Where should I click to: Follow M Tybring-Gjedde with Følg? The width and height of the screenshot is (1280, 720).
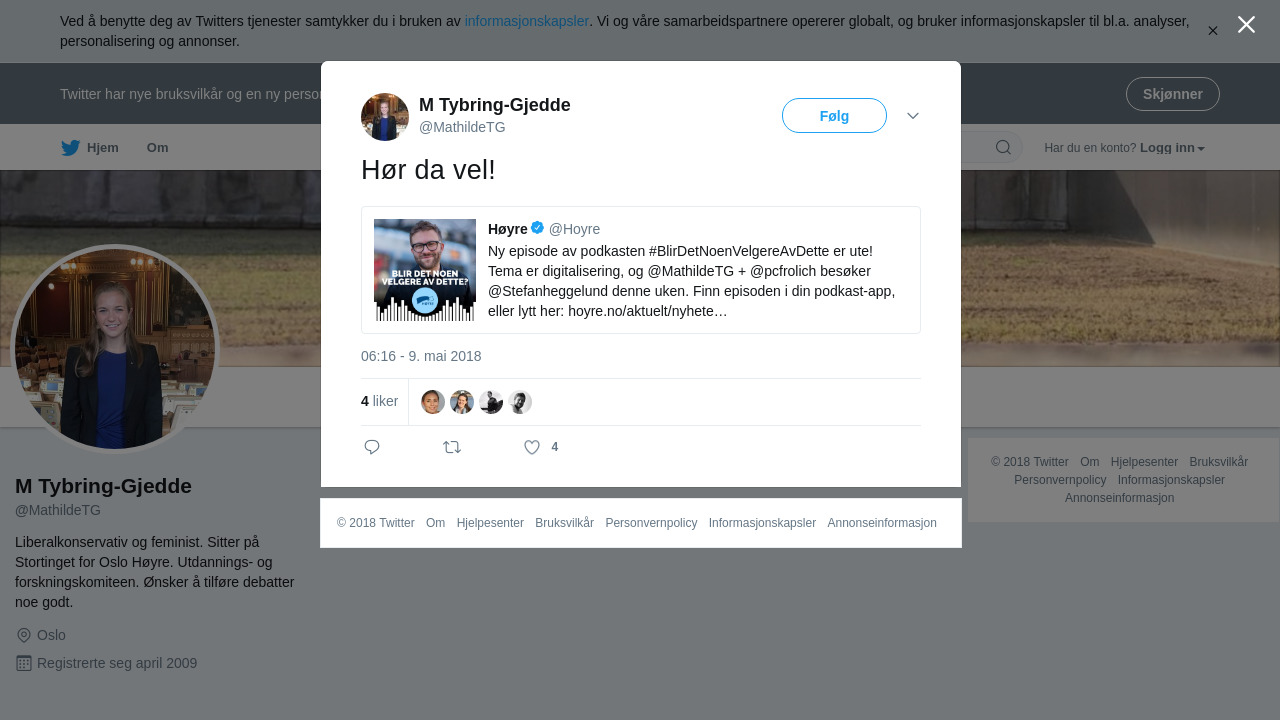coord(834,116)
